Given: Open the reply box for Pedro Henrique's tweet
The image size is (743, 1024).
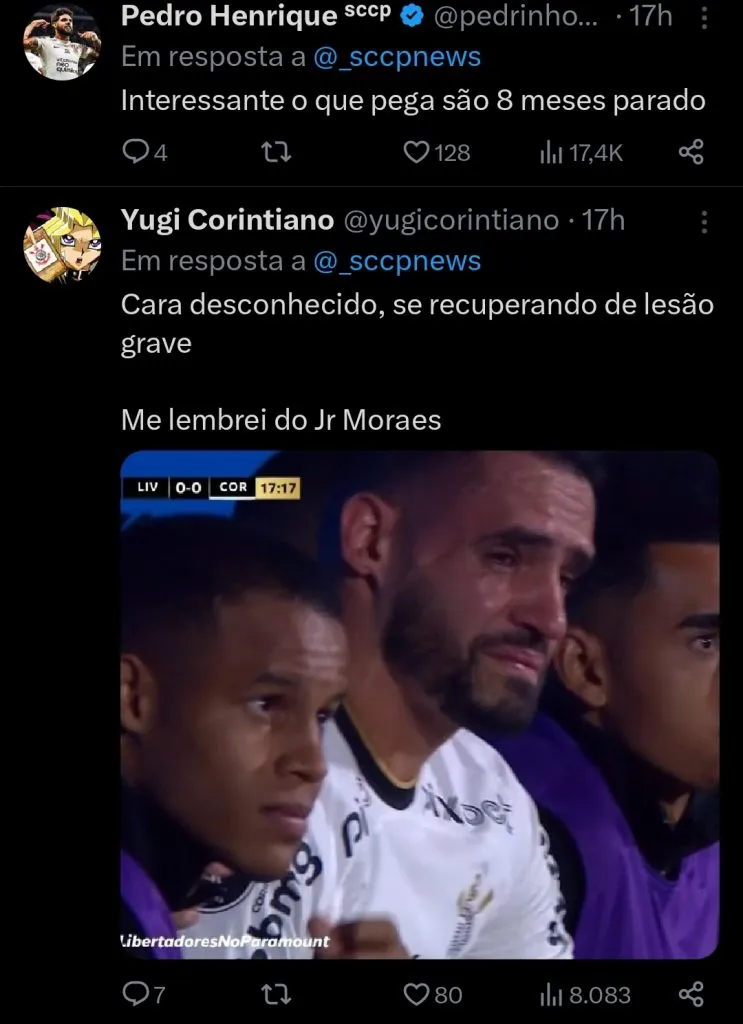Looking at the screenshot, I should pyautogui.click(x=137, y=153).
